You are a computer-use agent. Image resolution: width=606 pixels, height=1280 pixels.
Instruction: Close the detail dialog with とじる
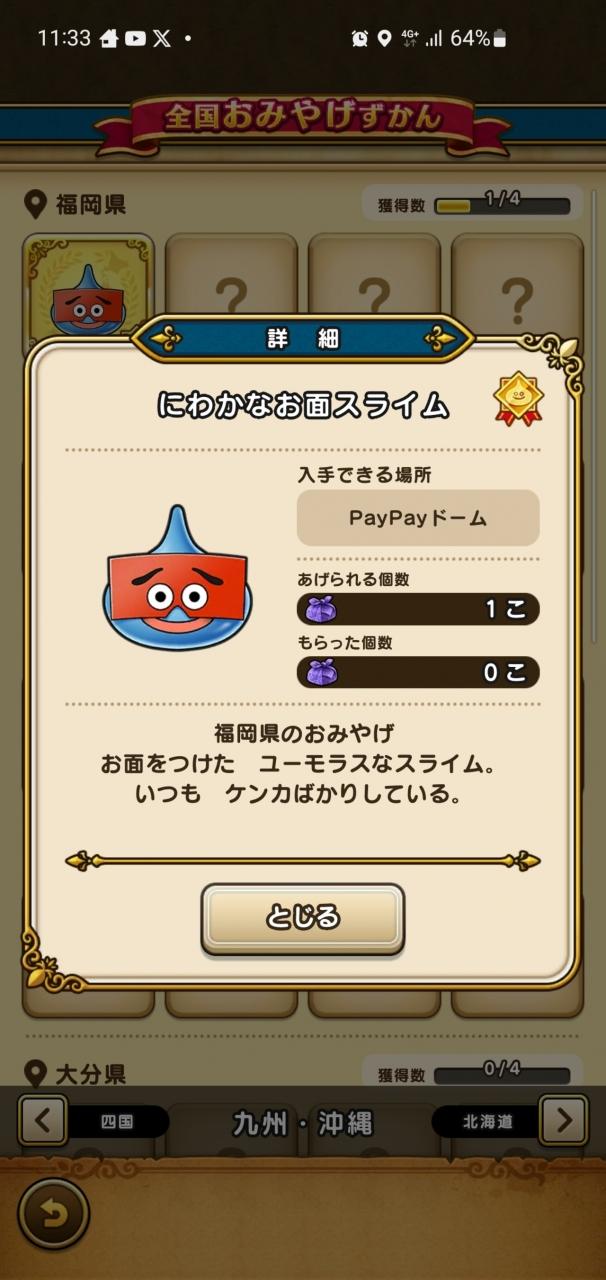(302, 918)
